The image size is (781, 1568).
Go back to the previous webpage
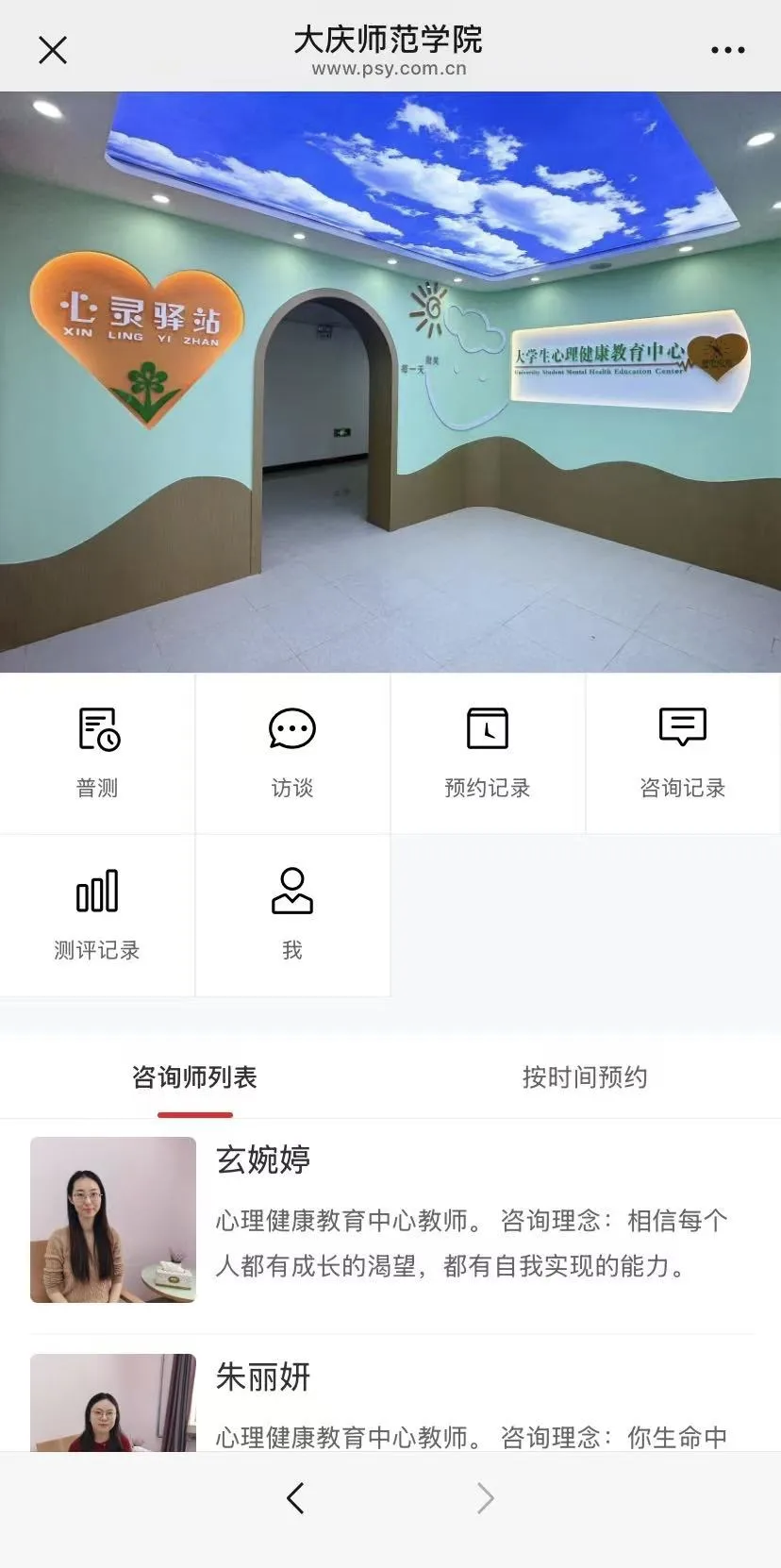tap(295, 1498)
